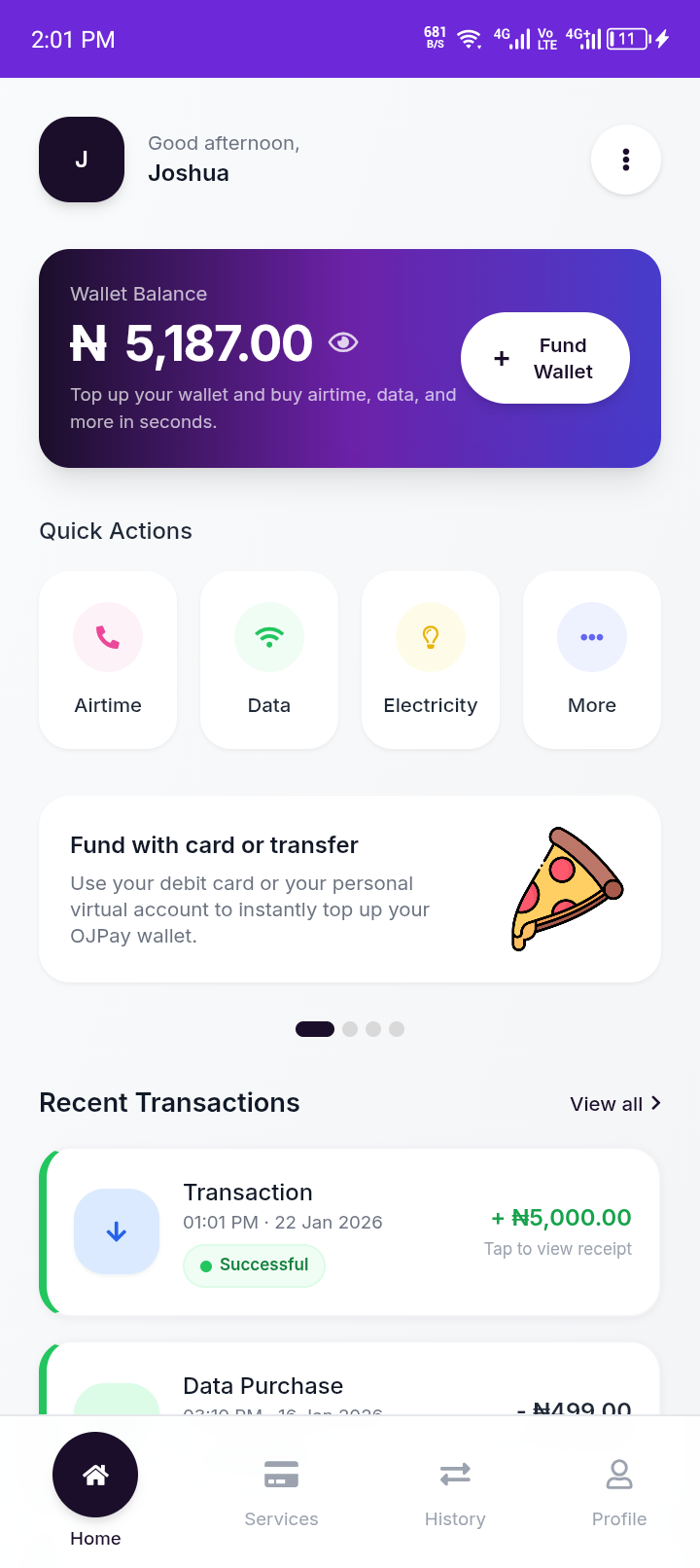This screenshot has height=1568, width=700.
Task: Open the three-dot options menu
Action: (x=626, y=160)
